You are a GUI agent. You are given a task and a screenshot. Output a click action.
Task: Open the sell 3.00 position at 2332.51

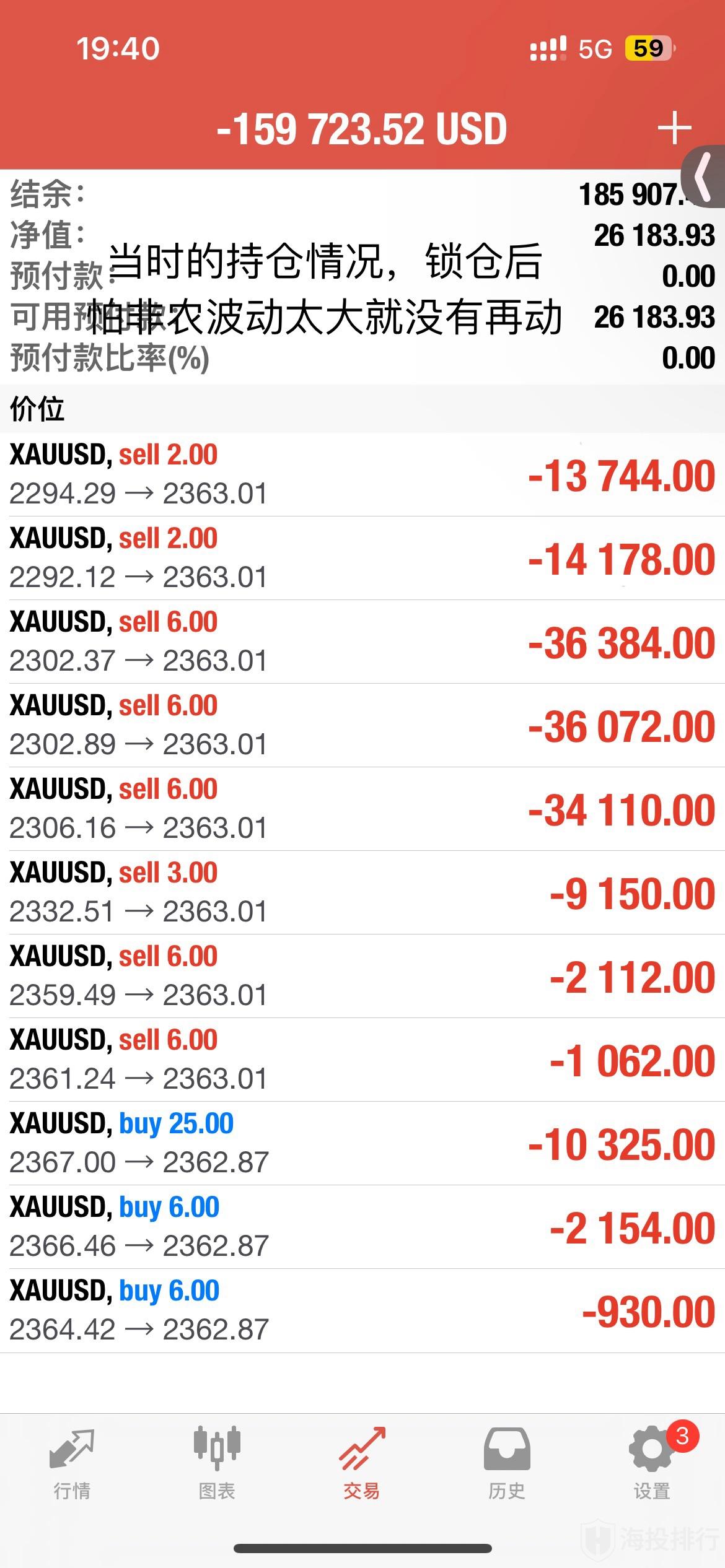point(362,892)
